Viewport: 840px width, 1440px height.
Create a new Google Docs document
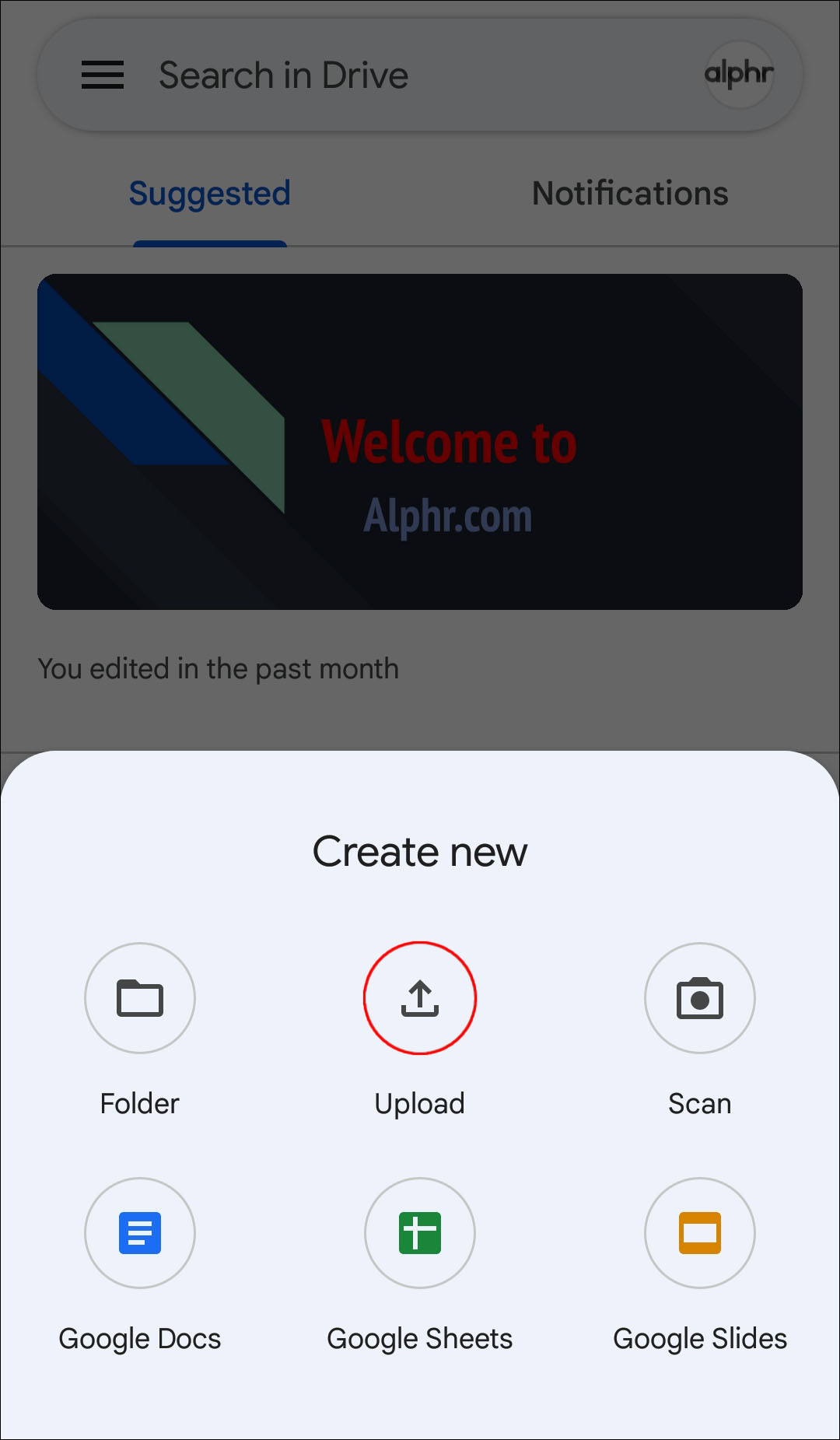tap(140, 1233)
